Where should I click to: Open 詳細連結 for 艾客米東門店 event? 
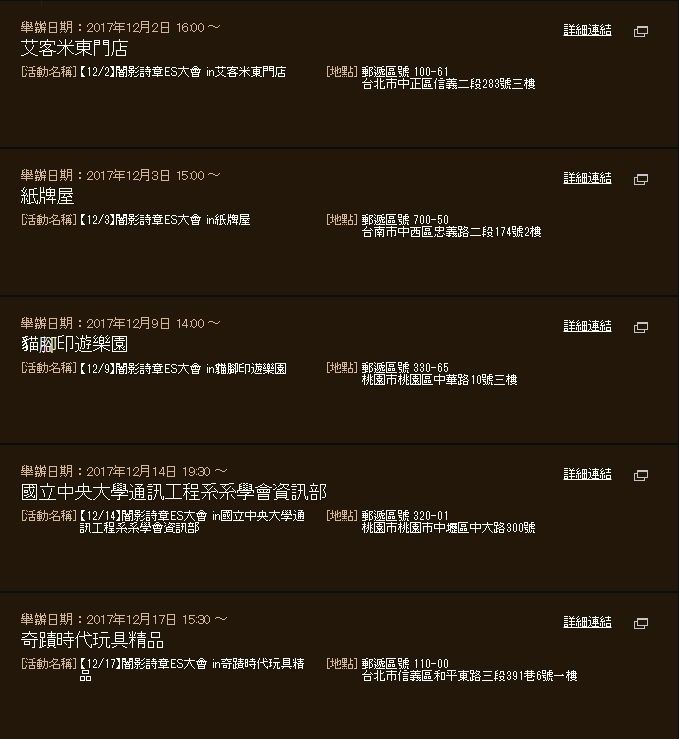point(587,30)
